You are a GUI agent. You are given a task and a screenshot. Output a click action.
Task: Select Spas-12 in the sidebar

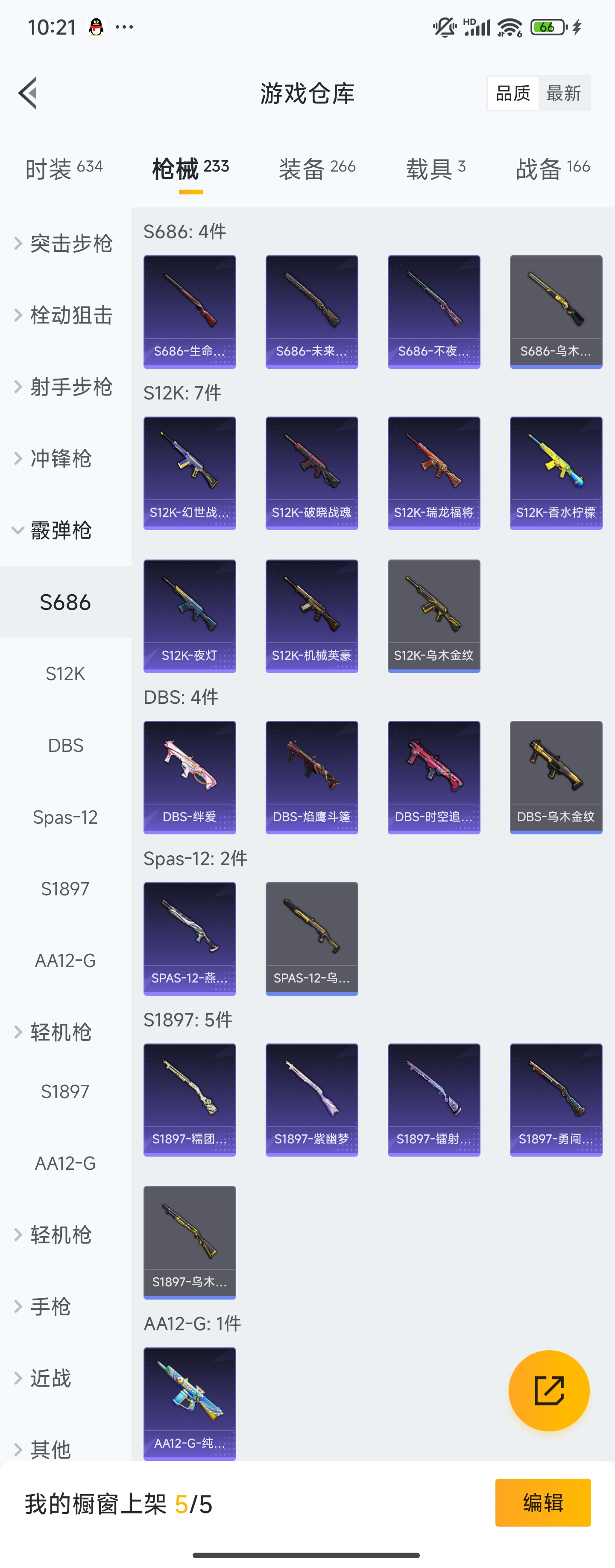point(65,817)
